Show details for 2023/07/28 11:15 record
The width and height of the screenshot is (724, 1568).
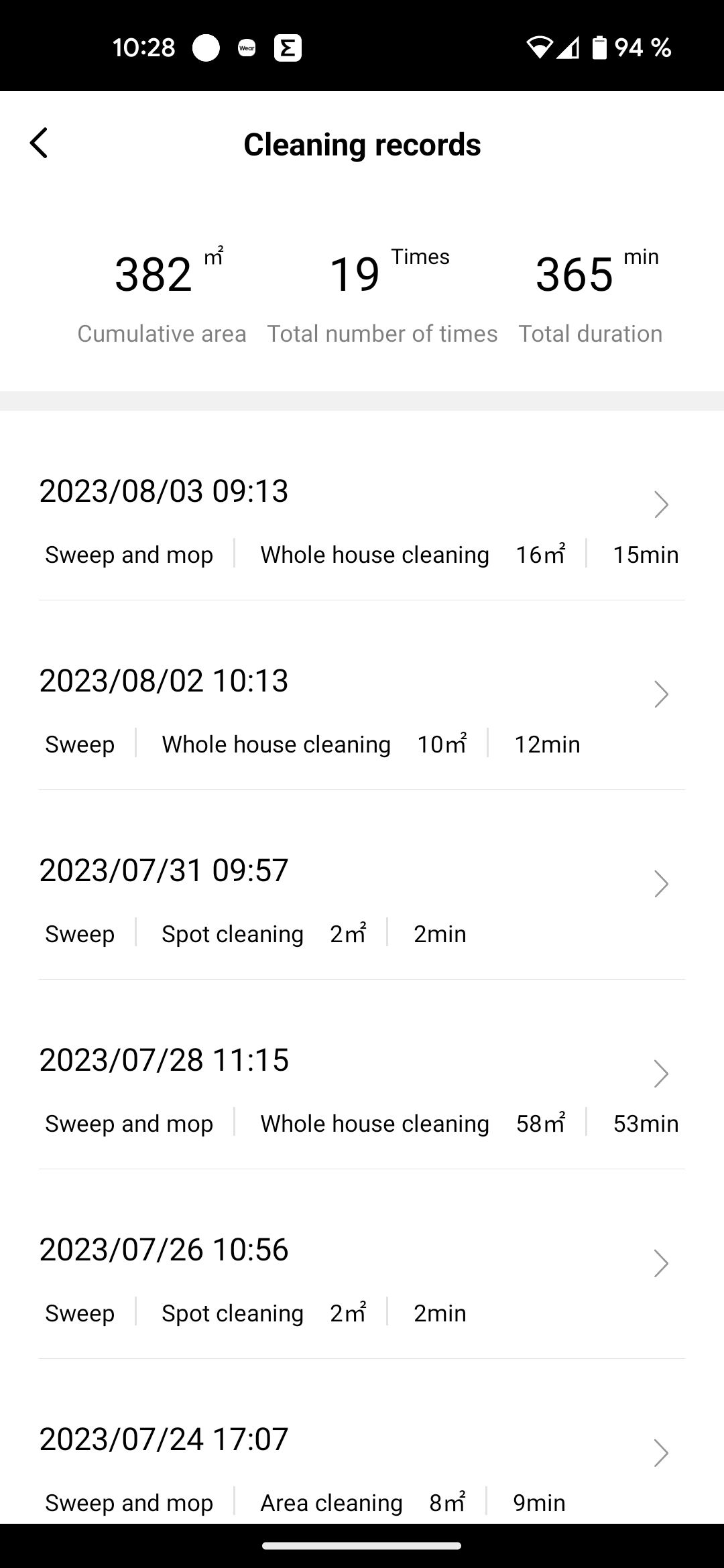coord(362,1090)
